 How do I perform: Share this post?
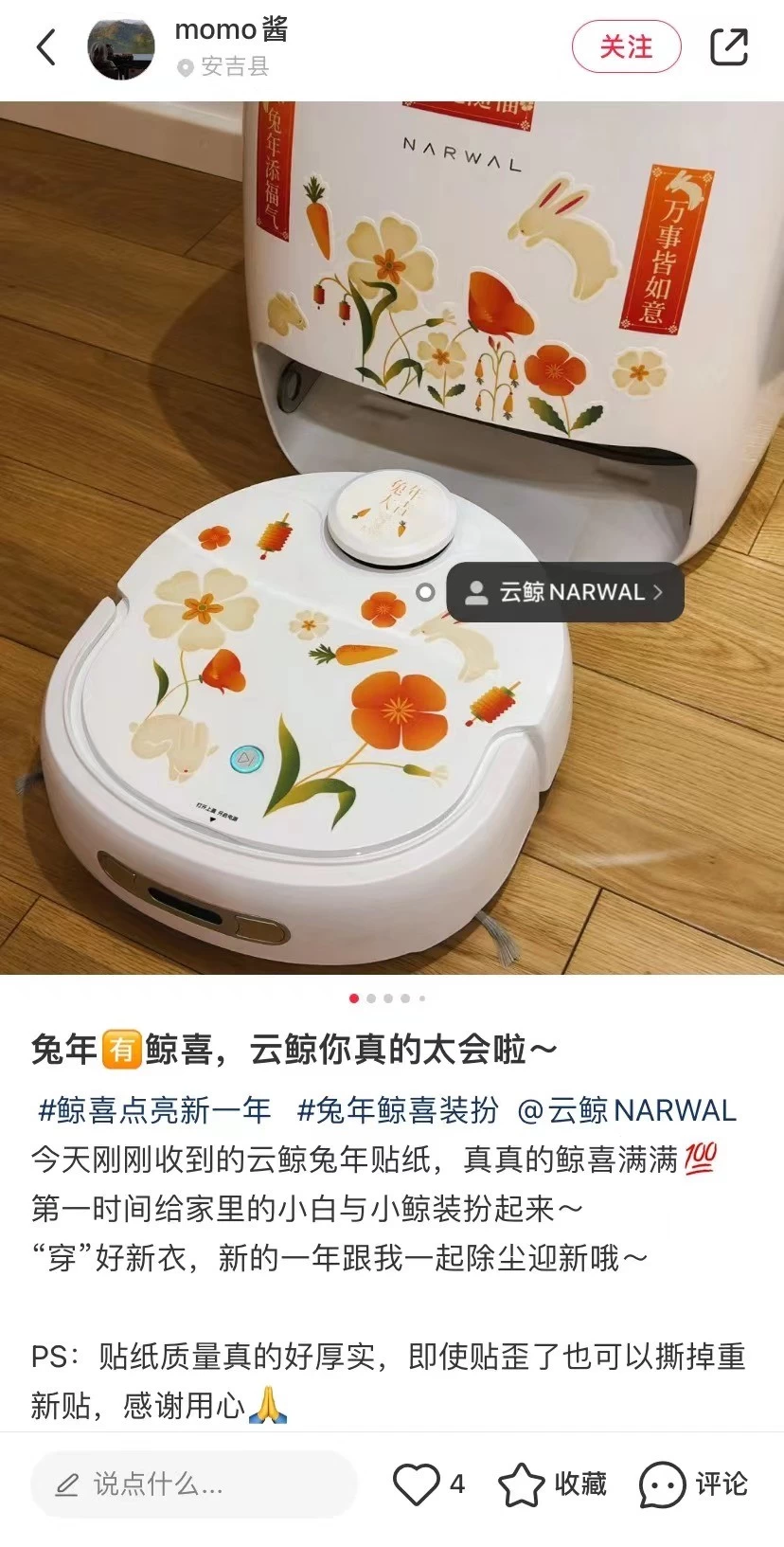[x=728, y=46]
